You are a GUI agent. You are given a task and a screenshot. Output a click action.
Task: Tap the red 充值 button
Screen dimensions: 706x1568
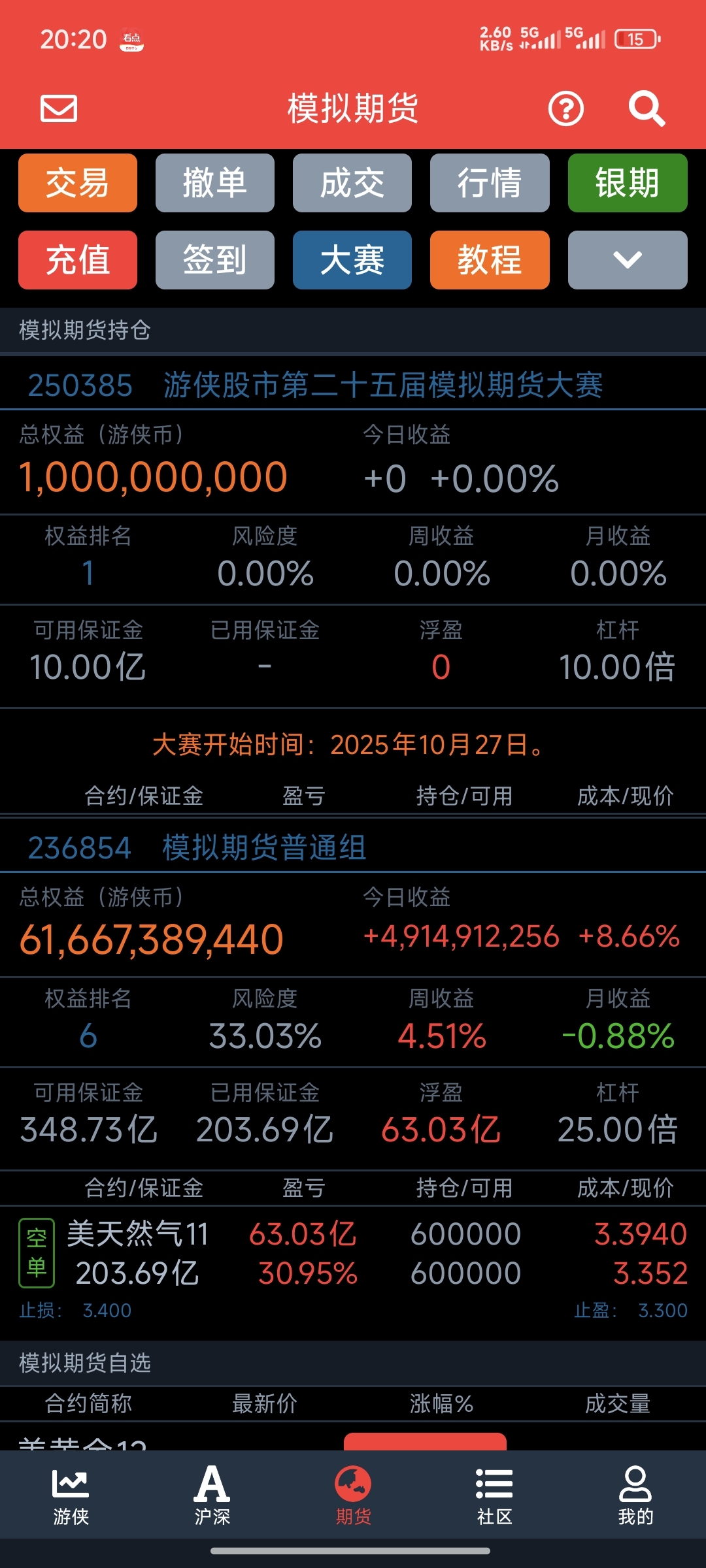(x=78, y=260)
